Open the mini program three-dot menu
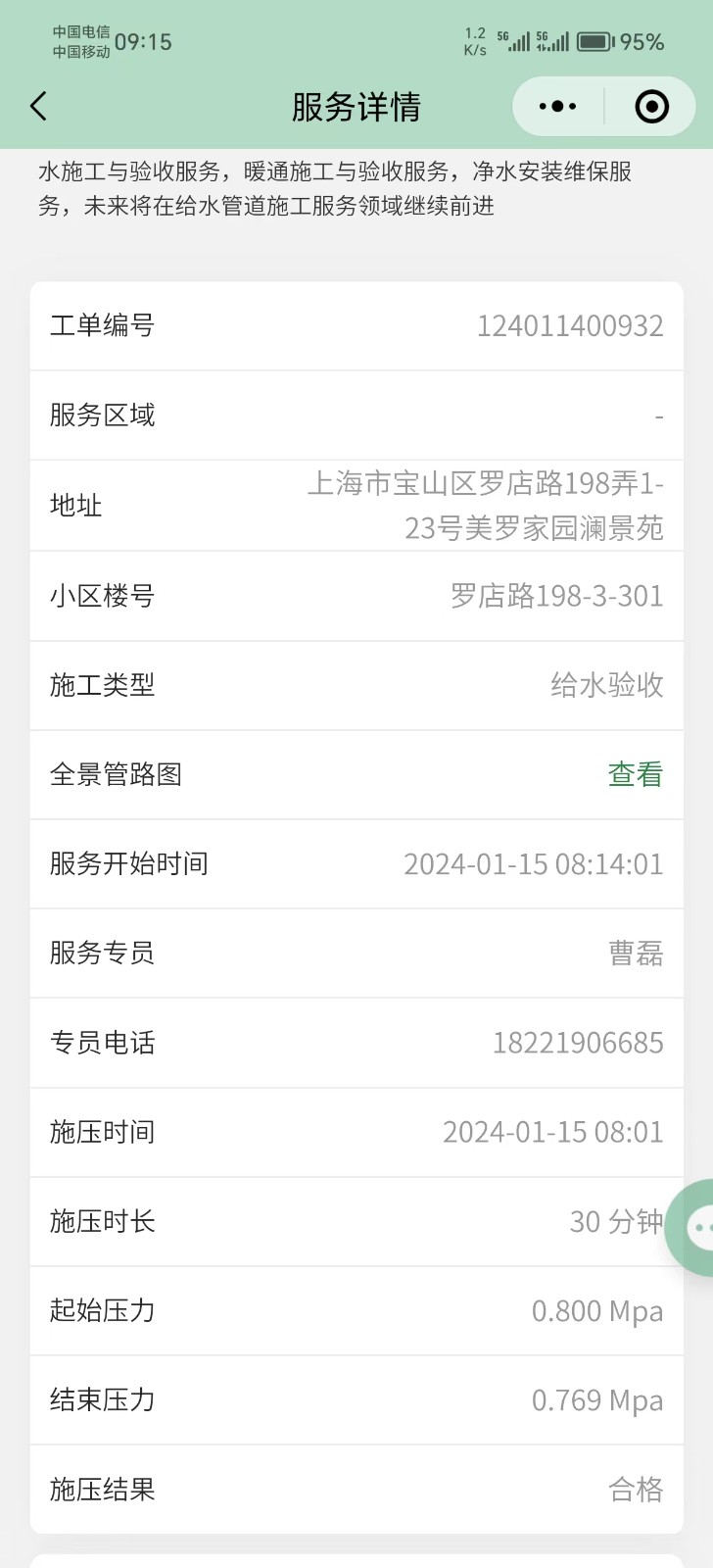Viewport: 713px width, 1568px height. click(x=558, y=106)
